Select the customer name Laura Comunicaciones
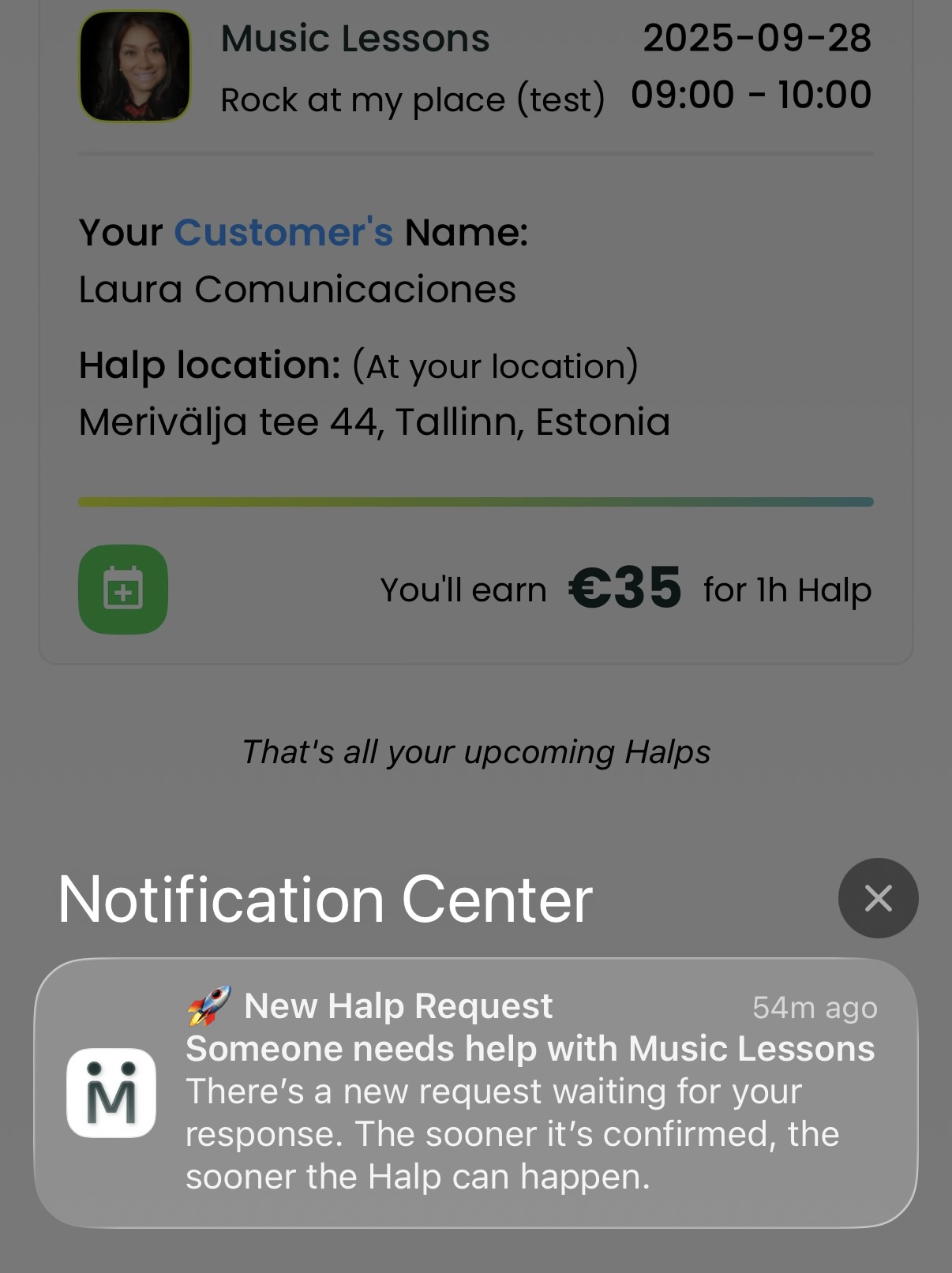This screenshot has width=952, height=1273. click(x=298, y=290)
